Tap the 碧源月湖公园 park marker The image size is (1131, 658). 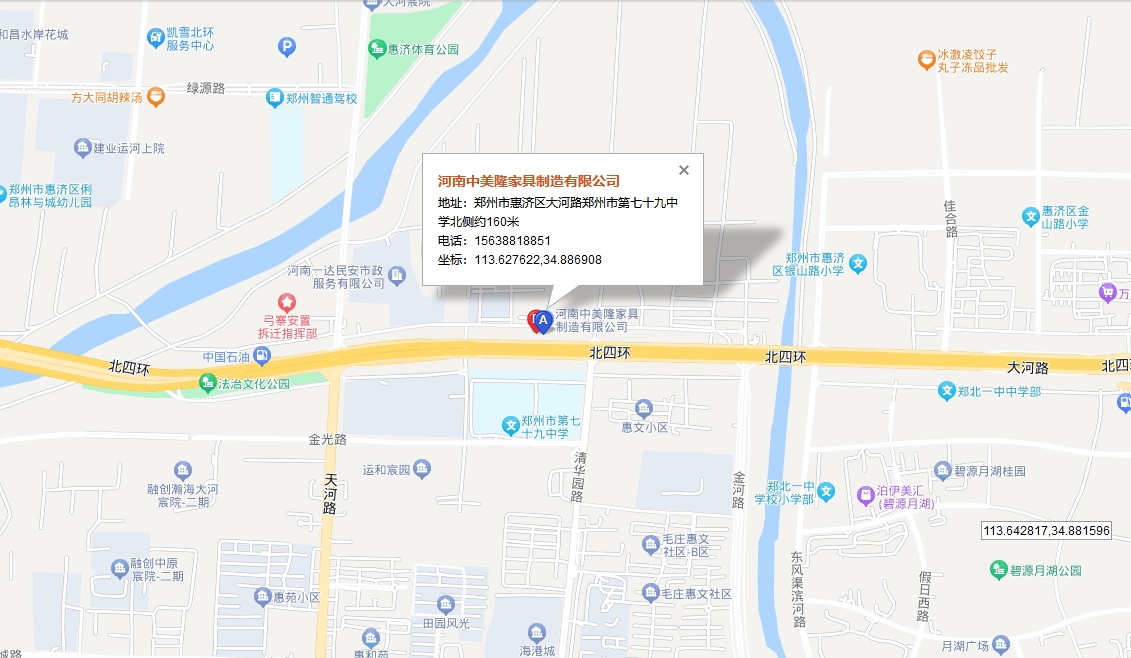[x=998, y=569]
